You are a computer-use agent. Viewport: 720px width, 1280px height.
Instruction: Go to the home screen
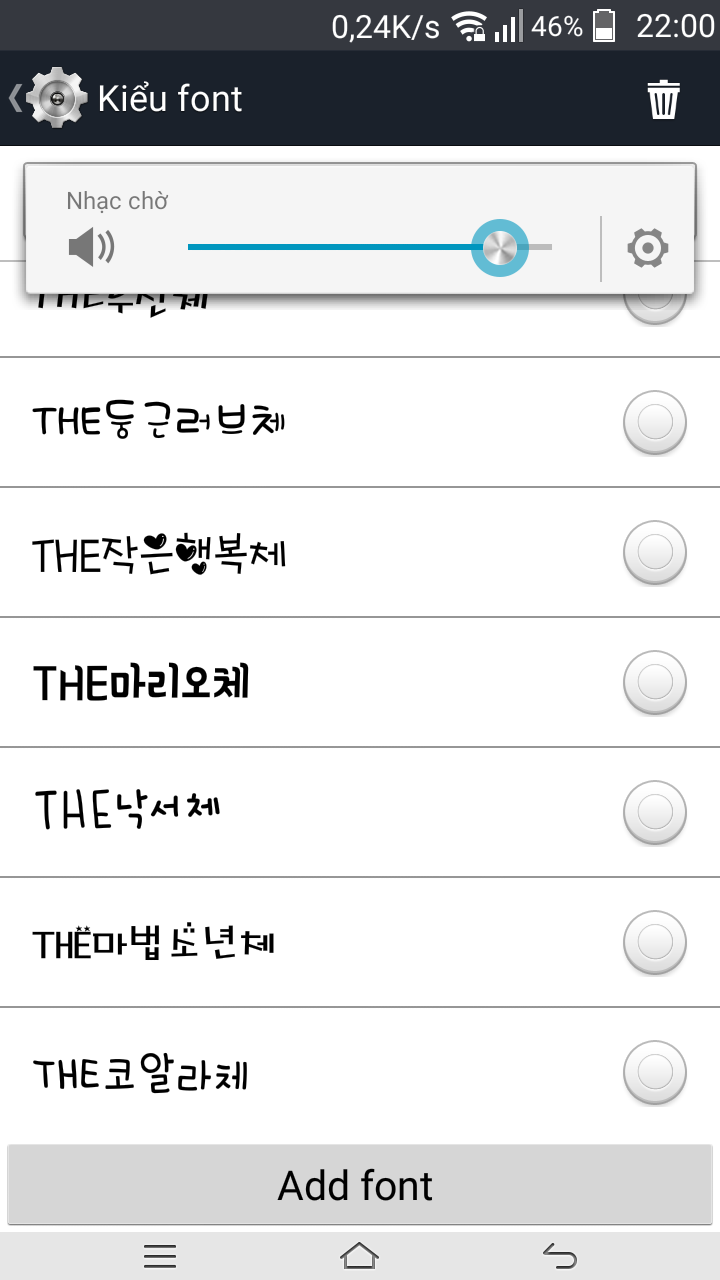(360, 1255)
